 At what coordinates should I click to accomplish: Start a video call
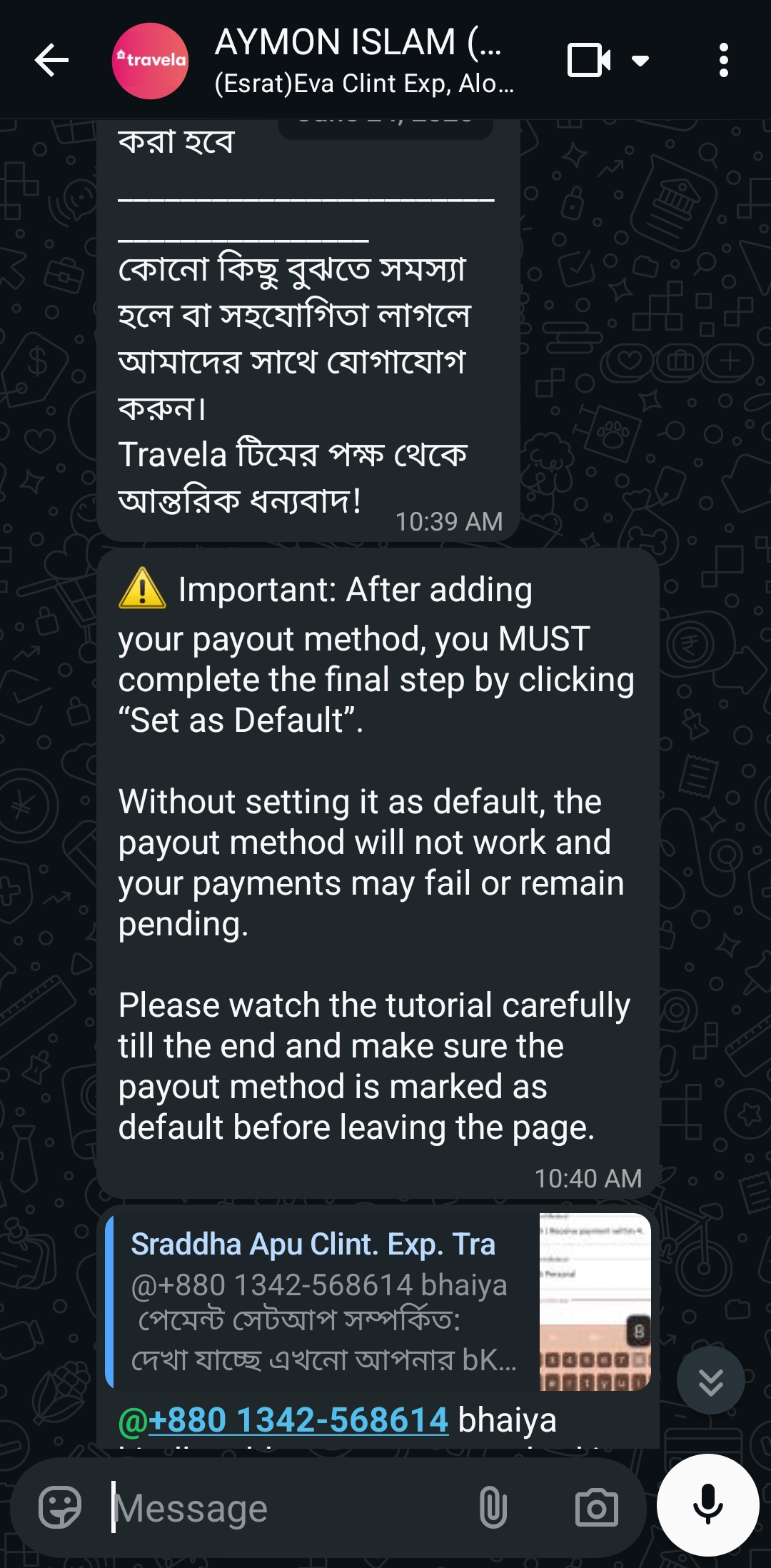point(588,60)
